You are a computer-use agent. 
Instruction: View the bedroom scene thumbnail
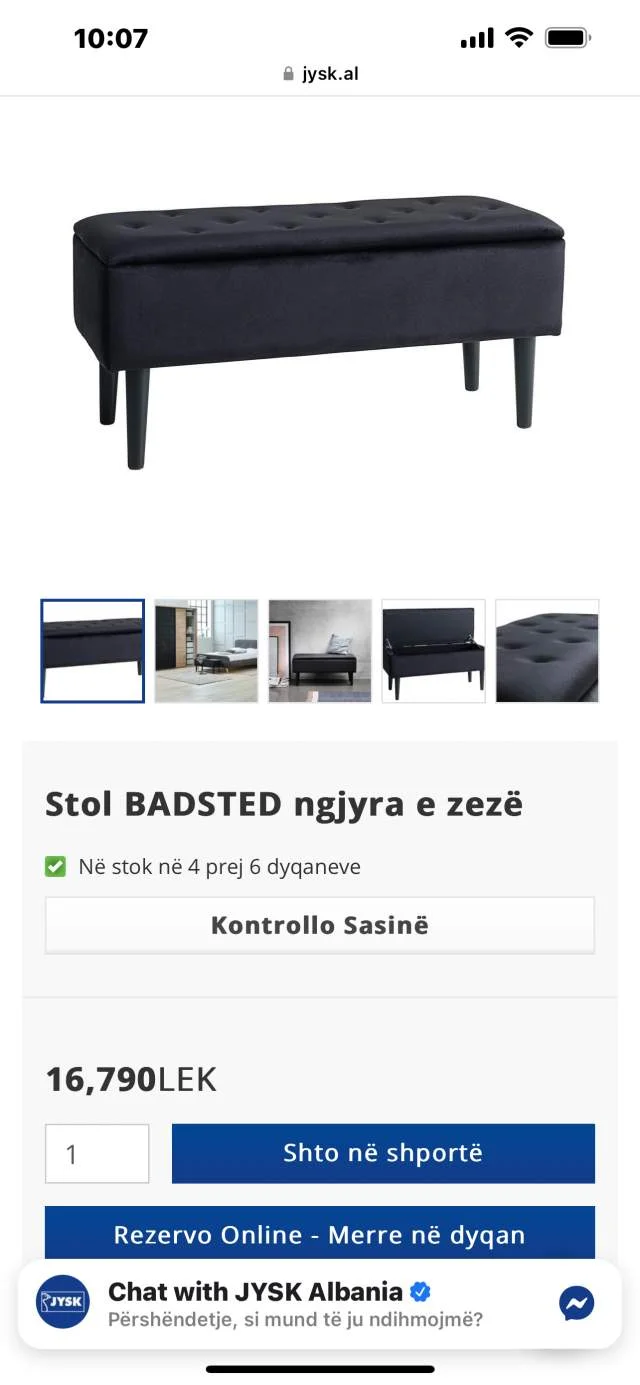[206, 651]
